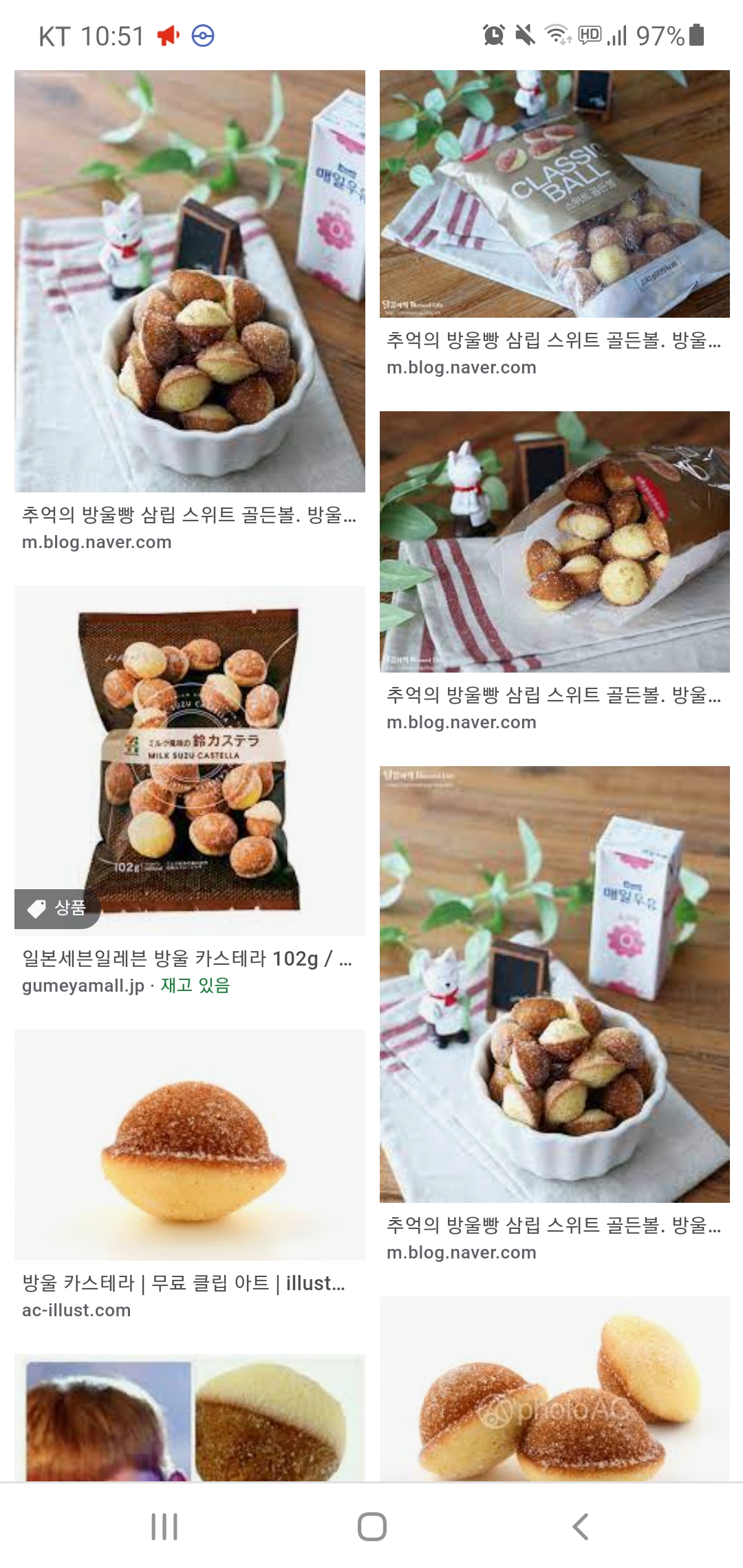Open the gumeyamall.jp castella 102g product listing

click(x=186, y=958)
